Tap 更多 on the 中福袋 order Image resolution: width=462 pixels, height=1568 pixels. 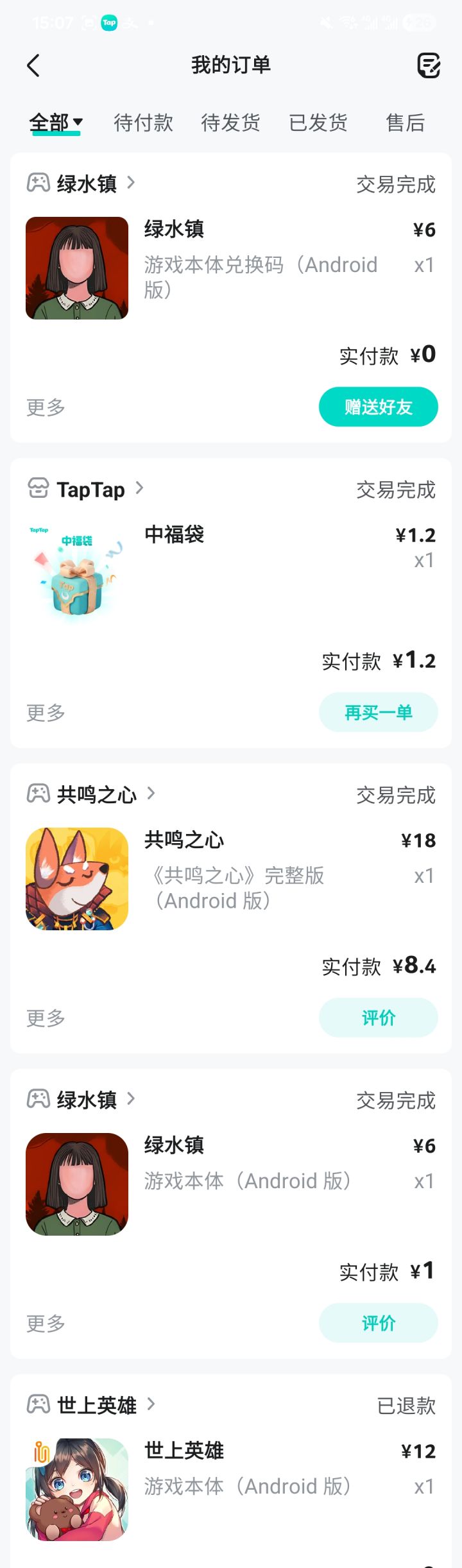tap(46, 712)
